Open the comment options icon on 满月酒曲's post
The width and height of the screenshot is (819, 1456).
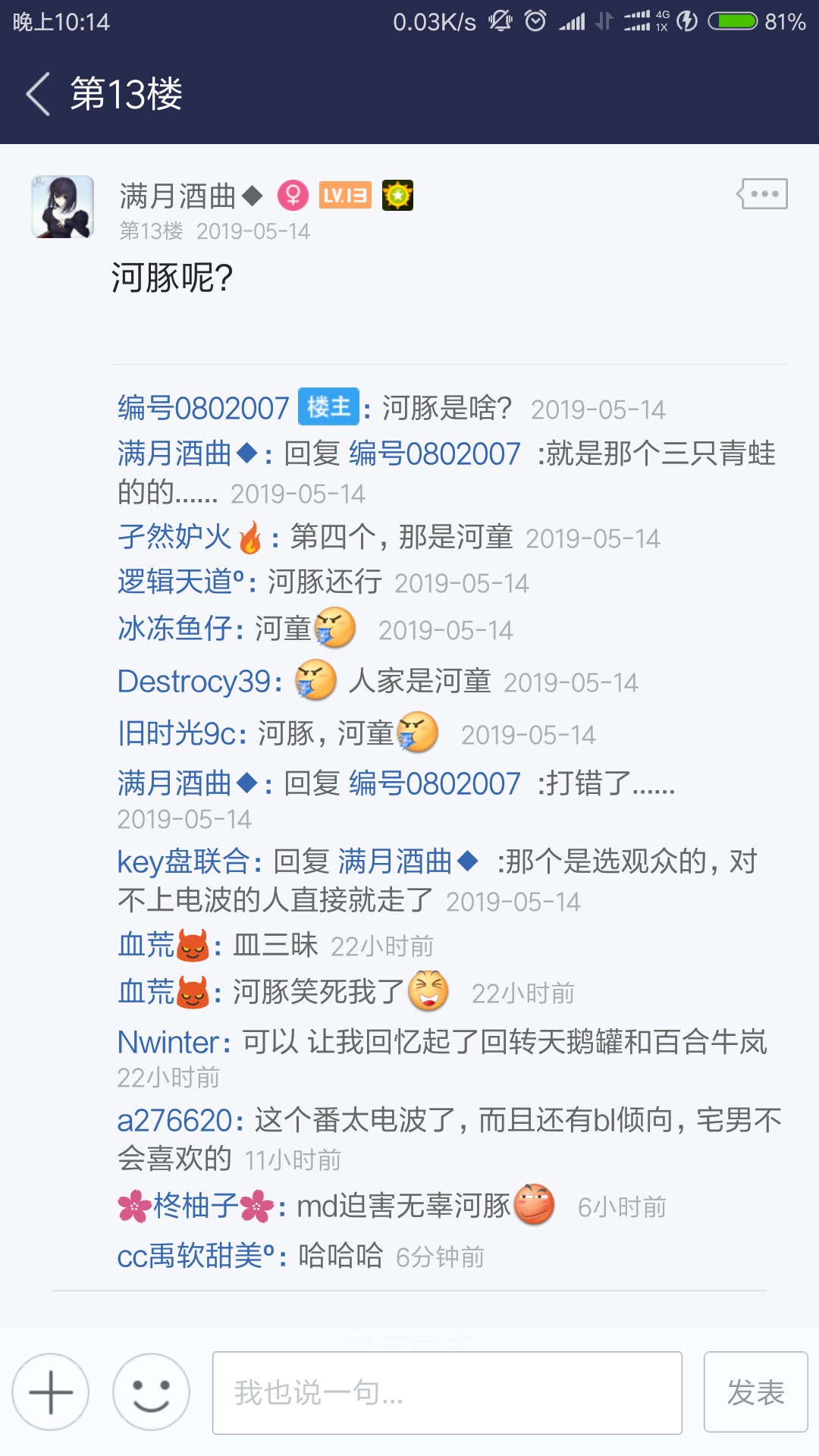point(763,193)
